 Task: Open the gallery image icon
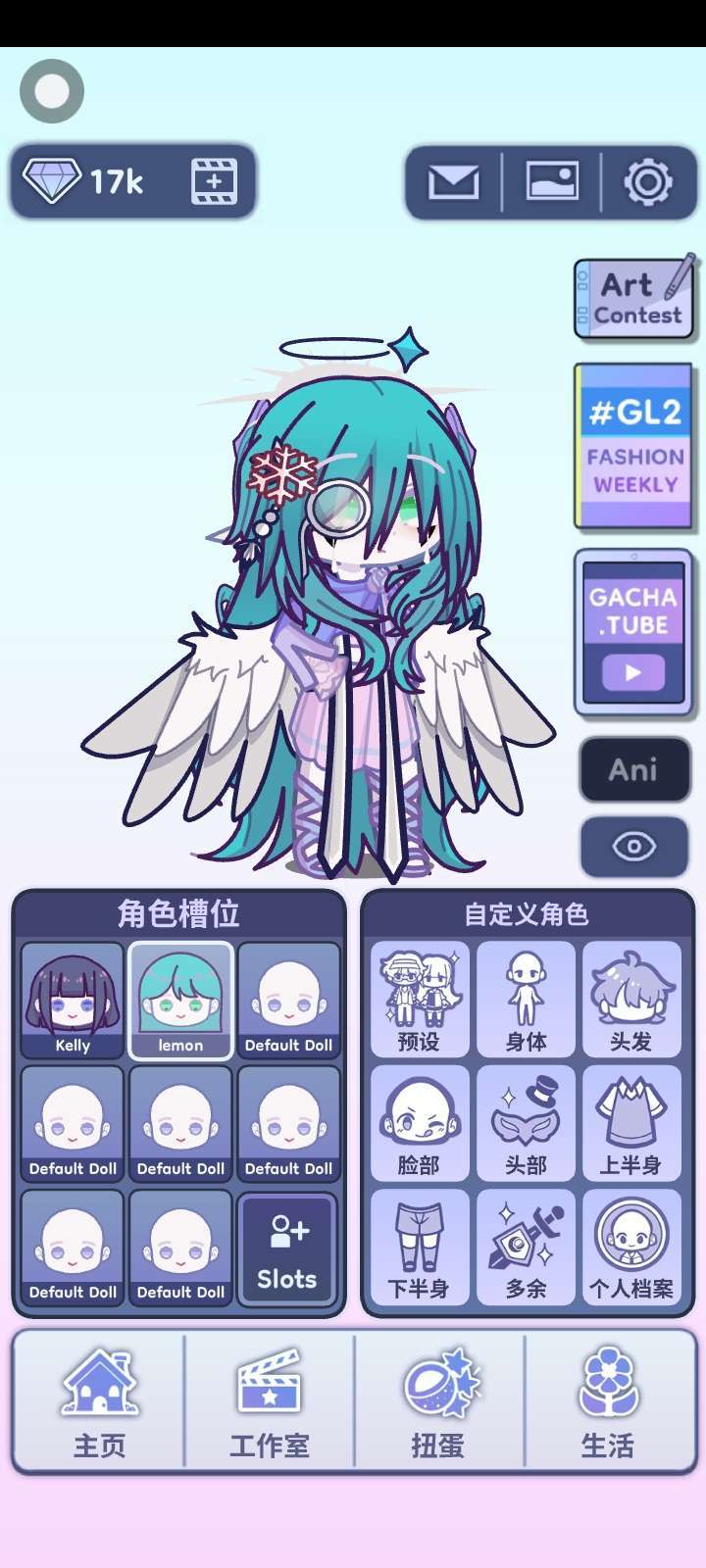[552, 182]
